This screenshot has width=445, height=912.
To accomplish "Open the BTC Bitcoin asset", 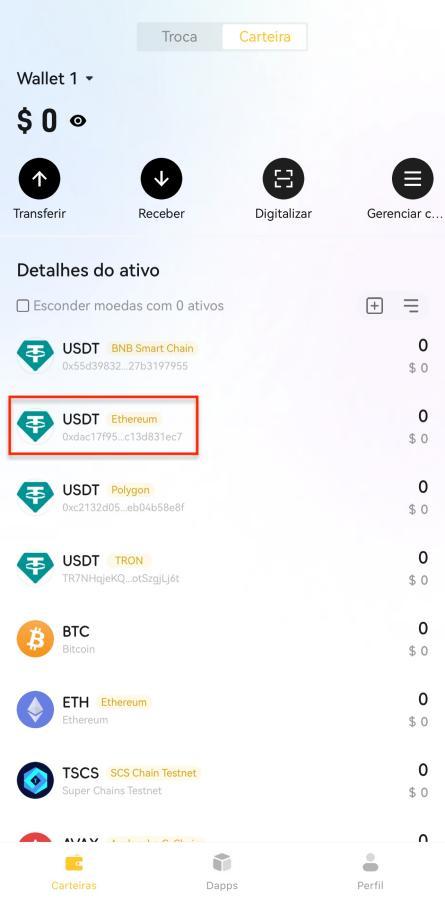I will point(222,639).
